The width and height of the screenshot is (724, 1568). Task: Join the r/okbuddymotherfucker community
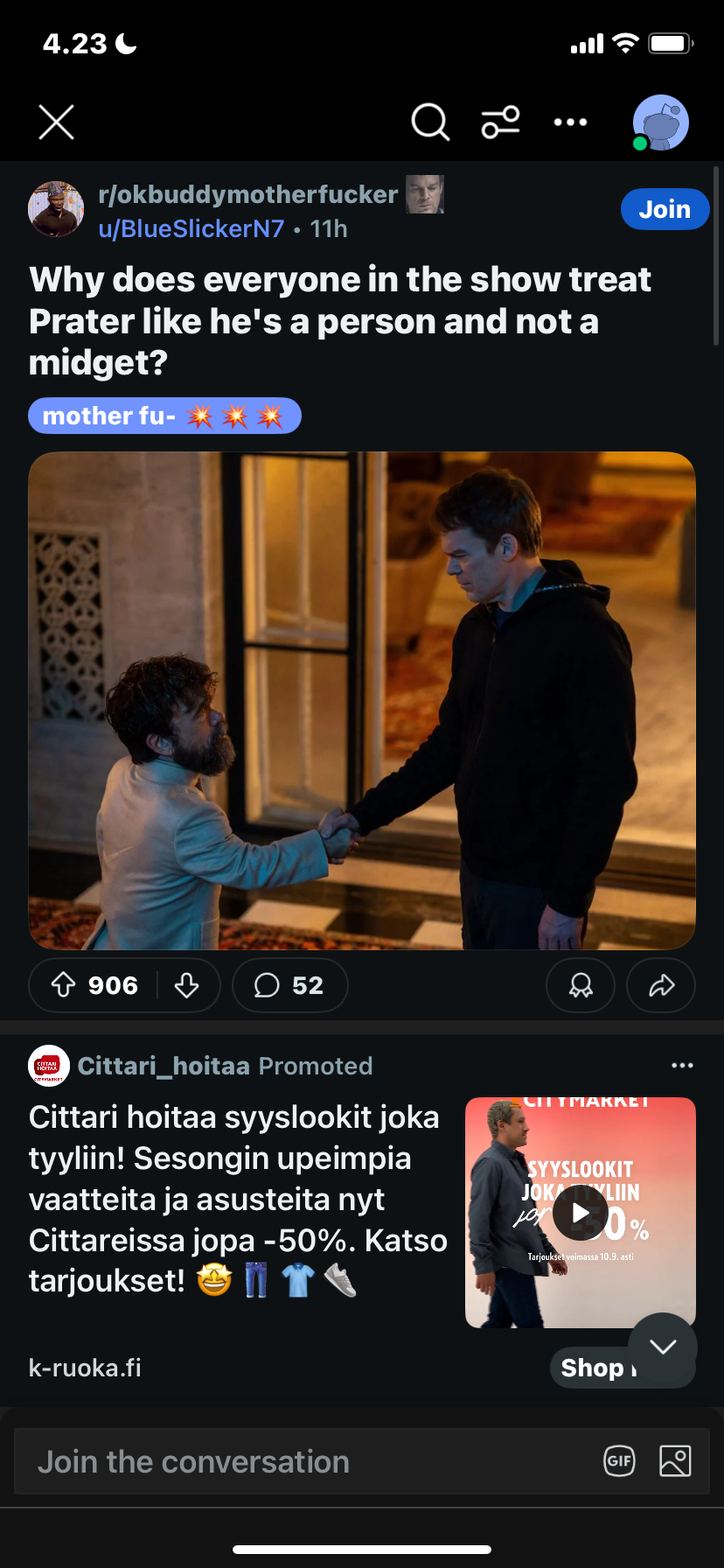(x=665, y=209)
